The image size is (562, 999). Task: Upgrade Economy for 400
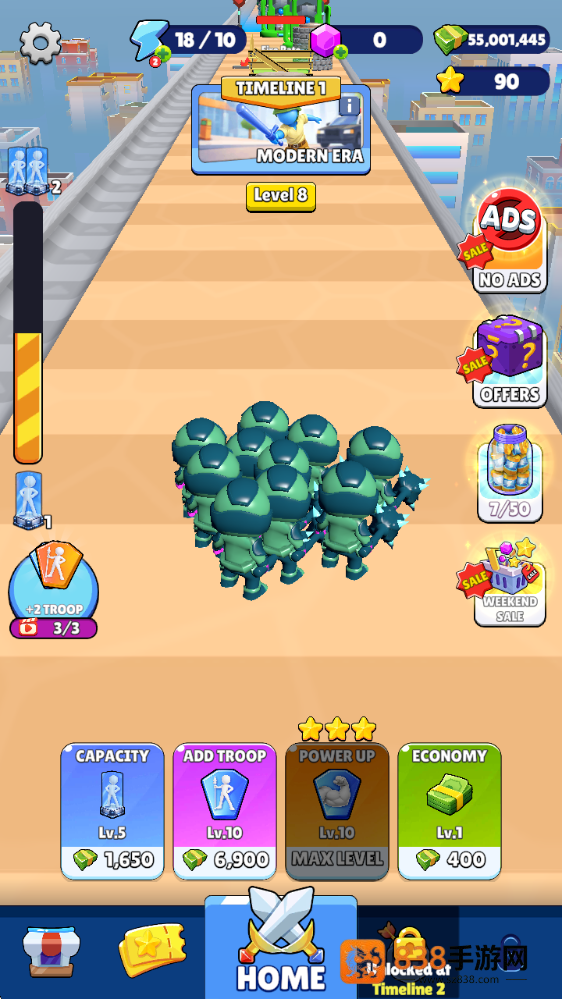[449, 811]
